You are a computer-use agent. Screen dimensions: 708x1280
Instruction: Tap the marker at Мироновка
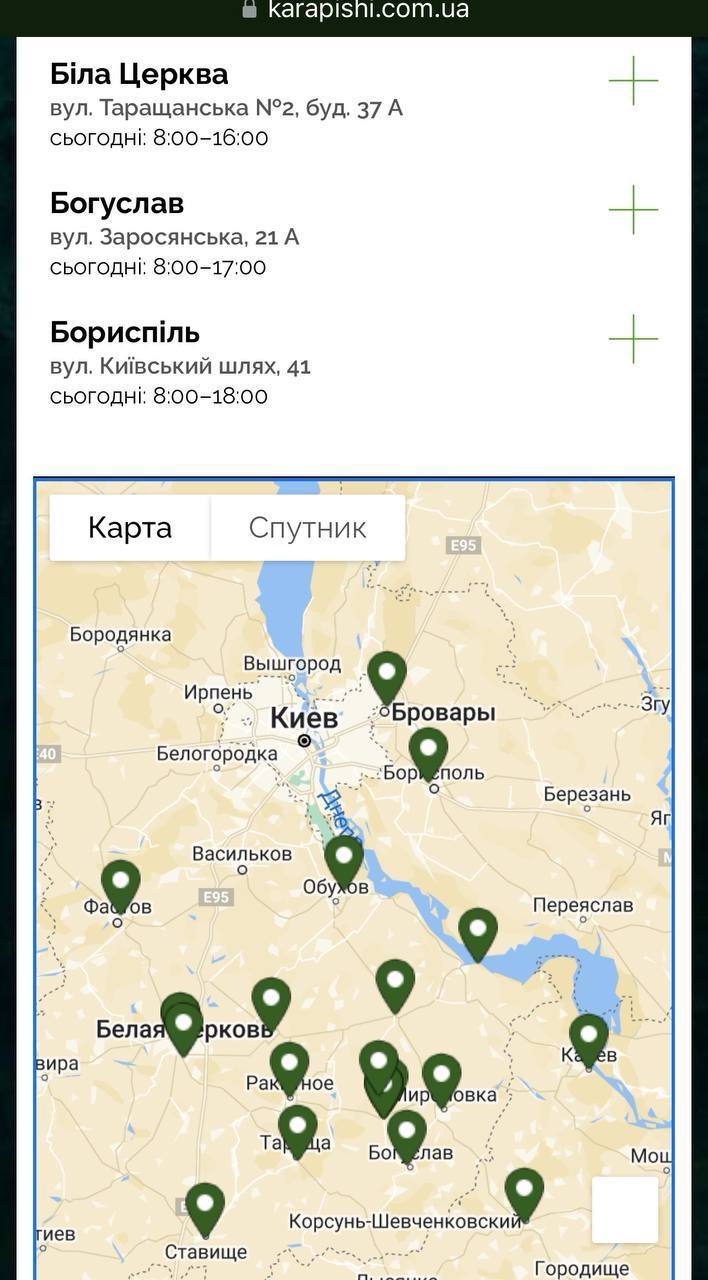pos(441,1077)
